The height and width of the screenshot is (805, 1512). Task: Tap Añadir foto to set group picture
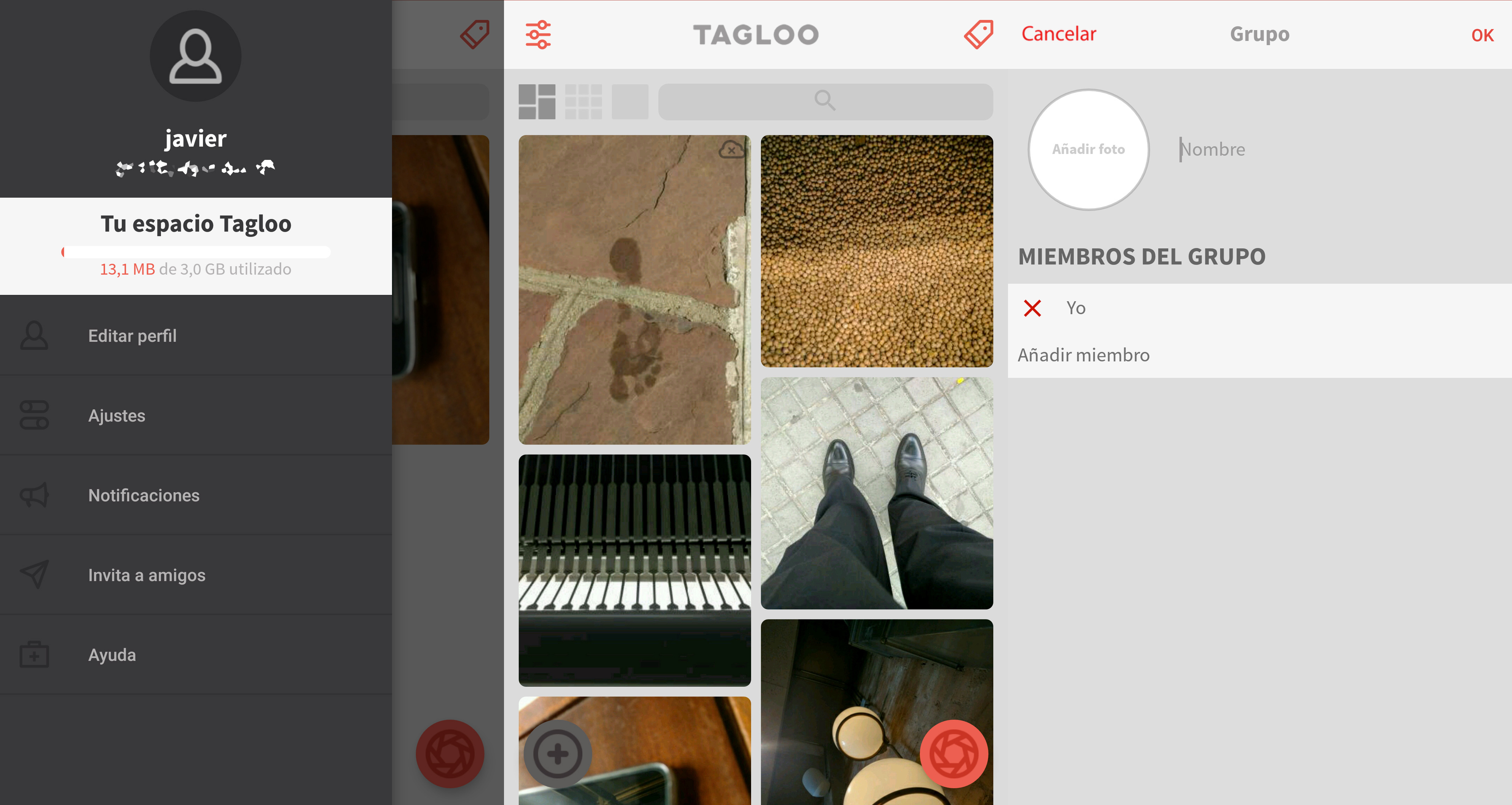[1088, 150]
